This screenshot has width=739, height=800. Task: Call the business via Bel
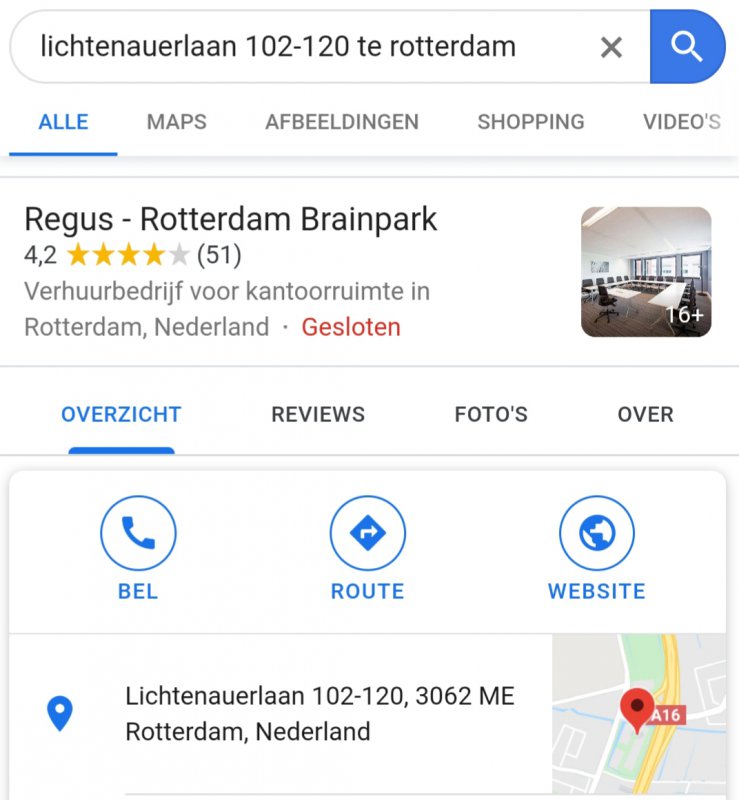click(x=138, y=550)
